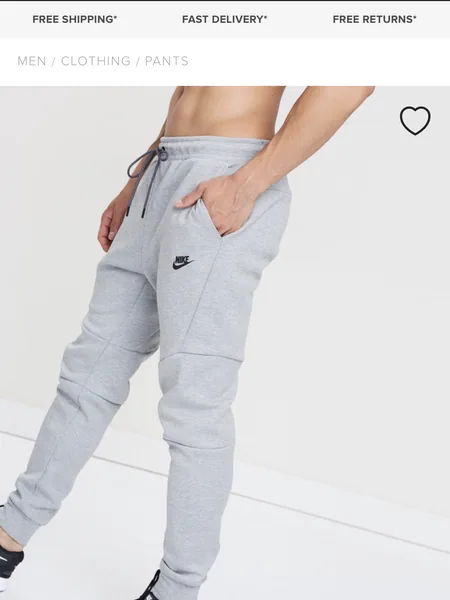Screen dimensions: 450x600
Task: Open the PANTS breadcrumb category
Action: [167, 61]
